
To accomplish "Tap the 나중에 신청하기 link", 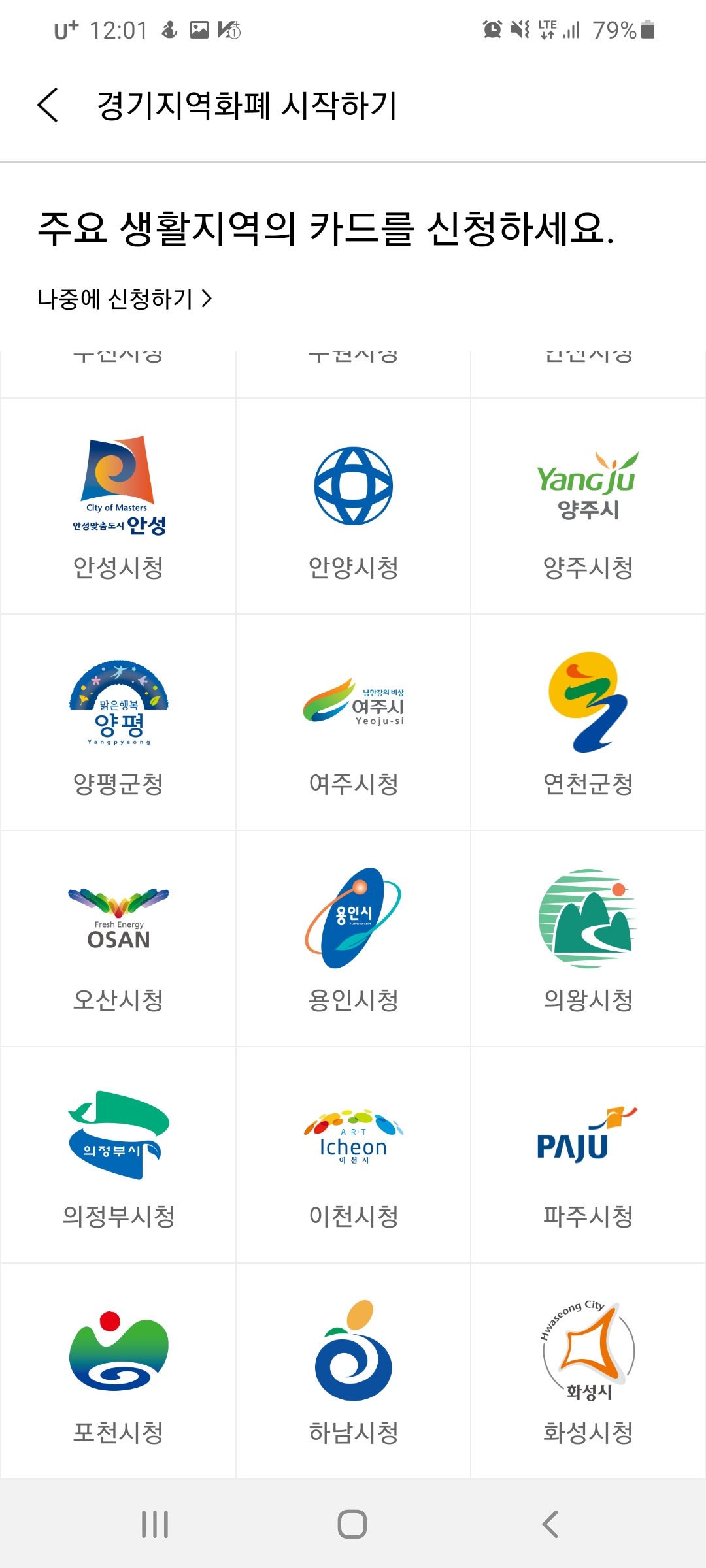I will click(x=125, y=299).
